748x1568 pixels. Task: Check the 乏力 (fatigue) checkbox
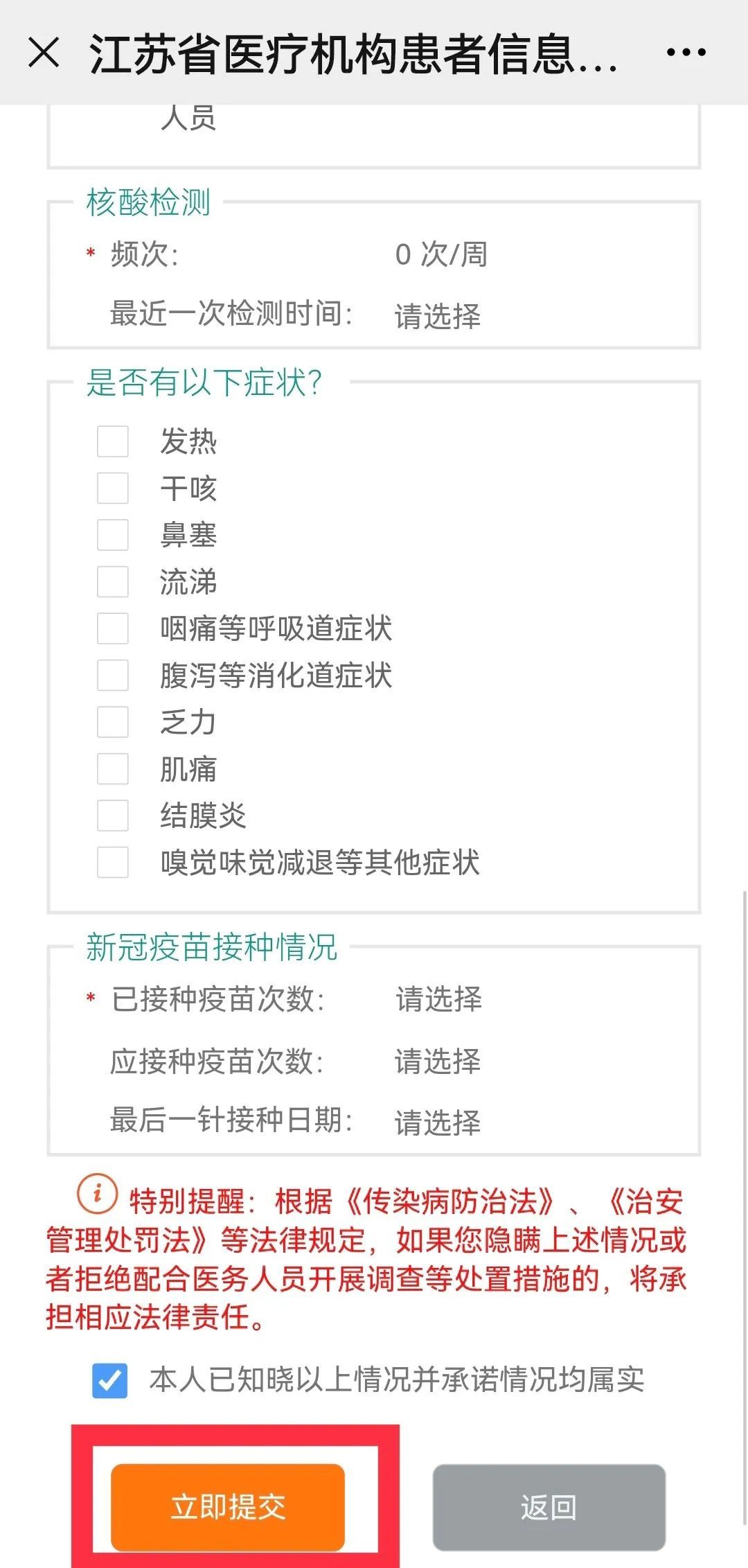pos(113,723)
